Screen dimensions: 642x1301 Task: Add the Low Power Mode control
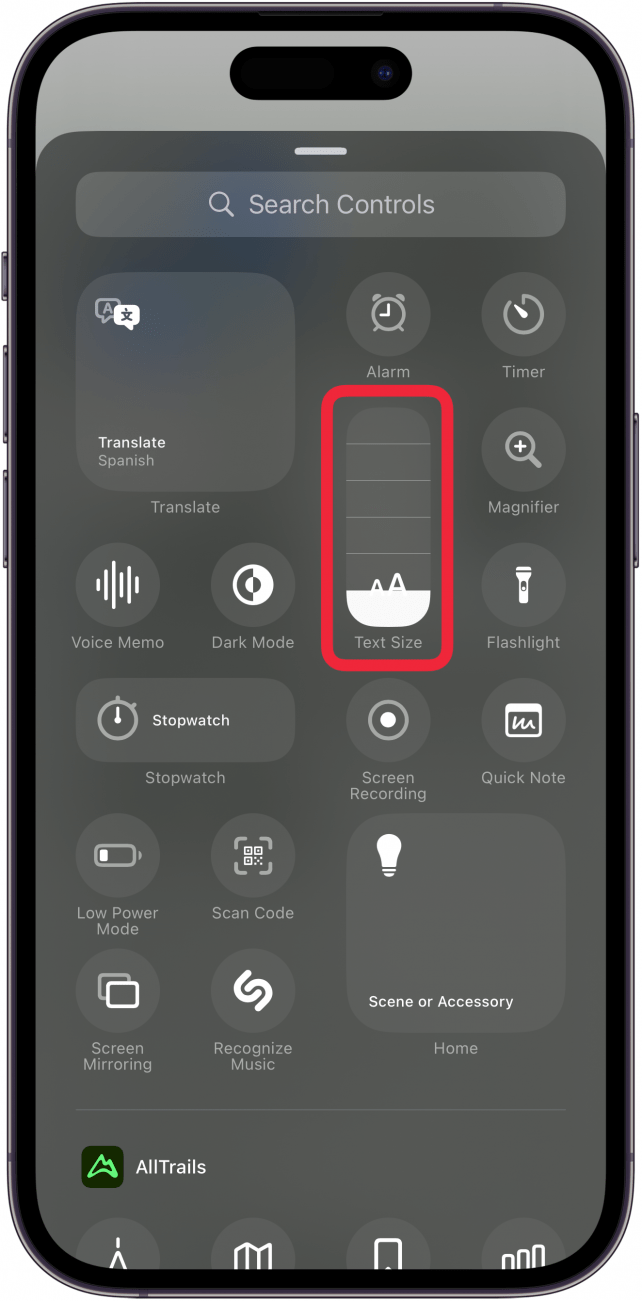click(118, 856)
